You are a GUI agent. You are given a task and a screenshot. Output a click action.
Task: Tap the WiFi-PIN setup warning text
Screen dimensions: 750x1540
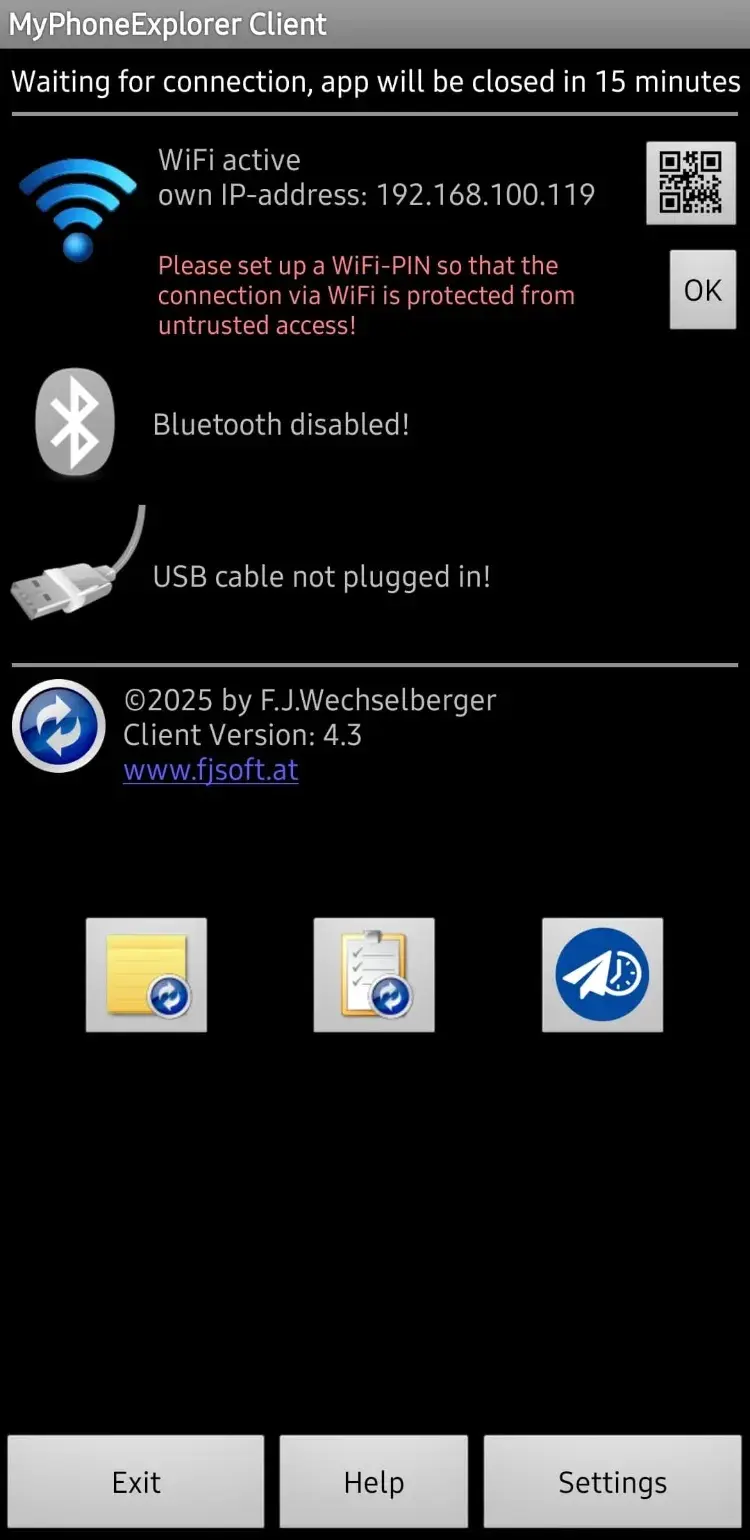(365, 295)
